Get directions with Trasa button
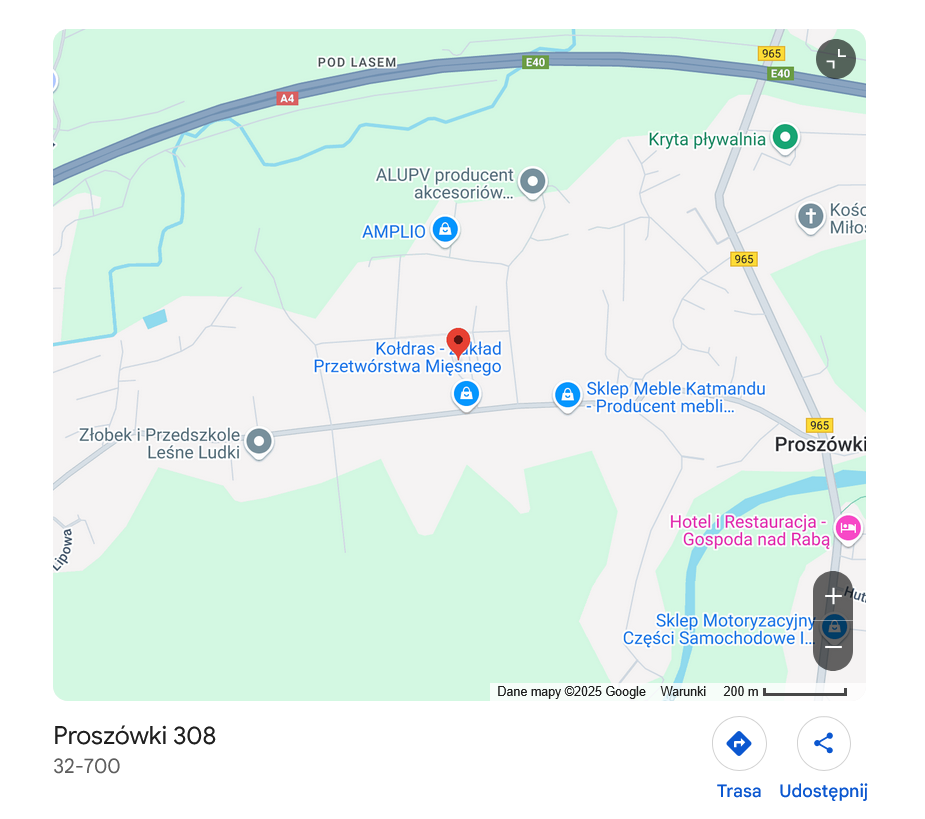 click(x=739, y=744)
